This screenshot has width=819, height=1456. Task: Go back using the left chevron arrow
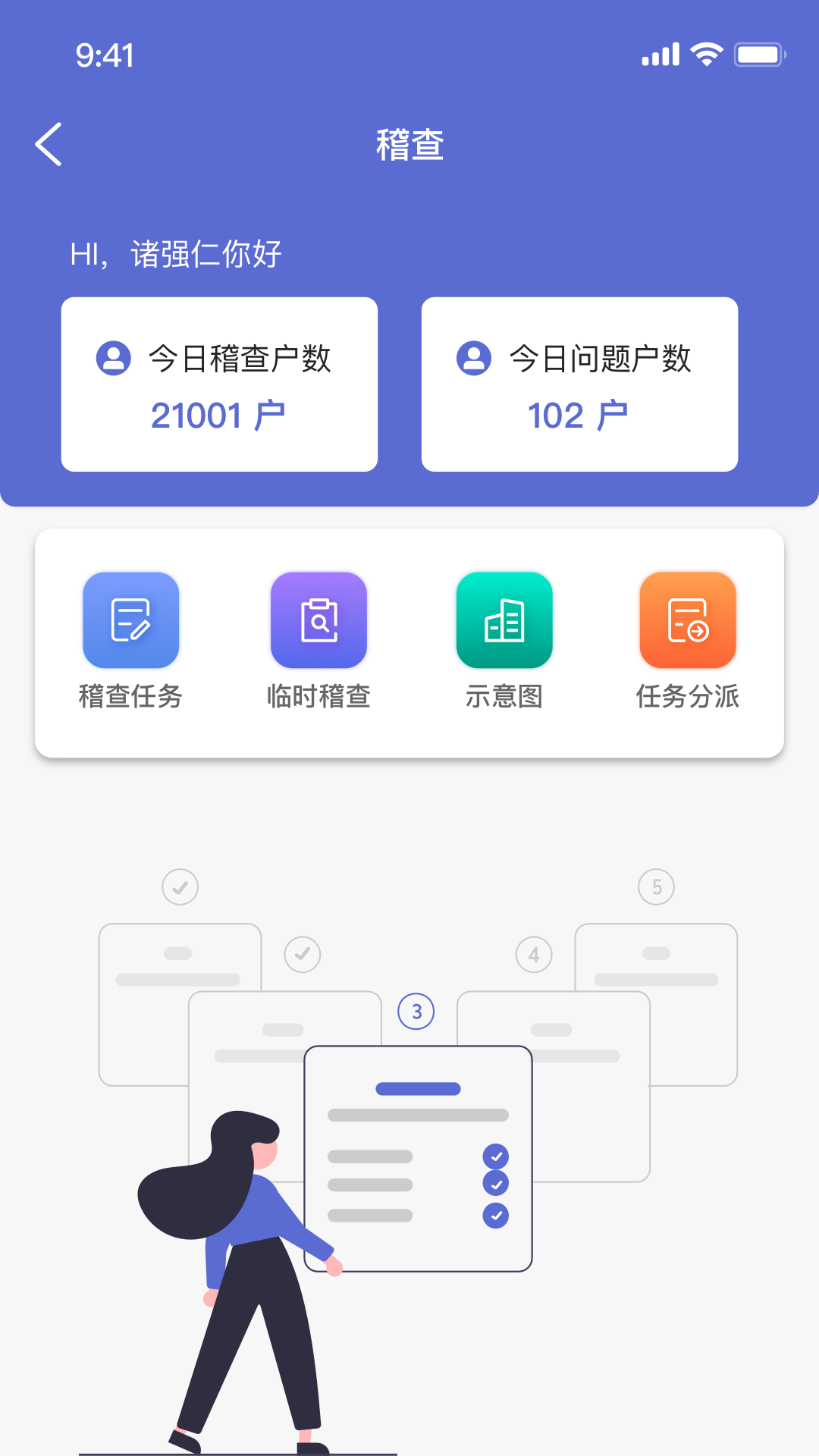[49, 144]
